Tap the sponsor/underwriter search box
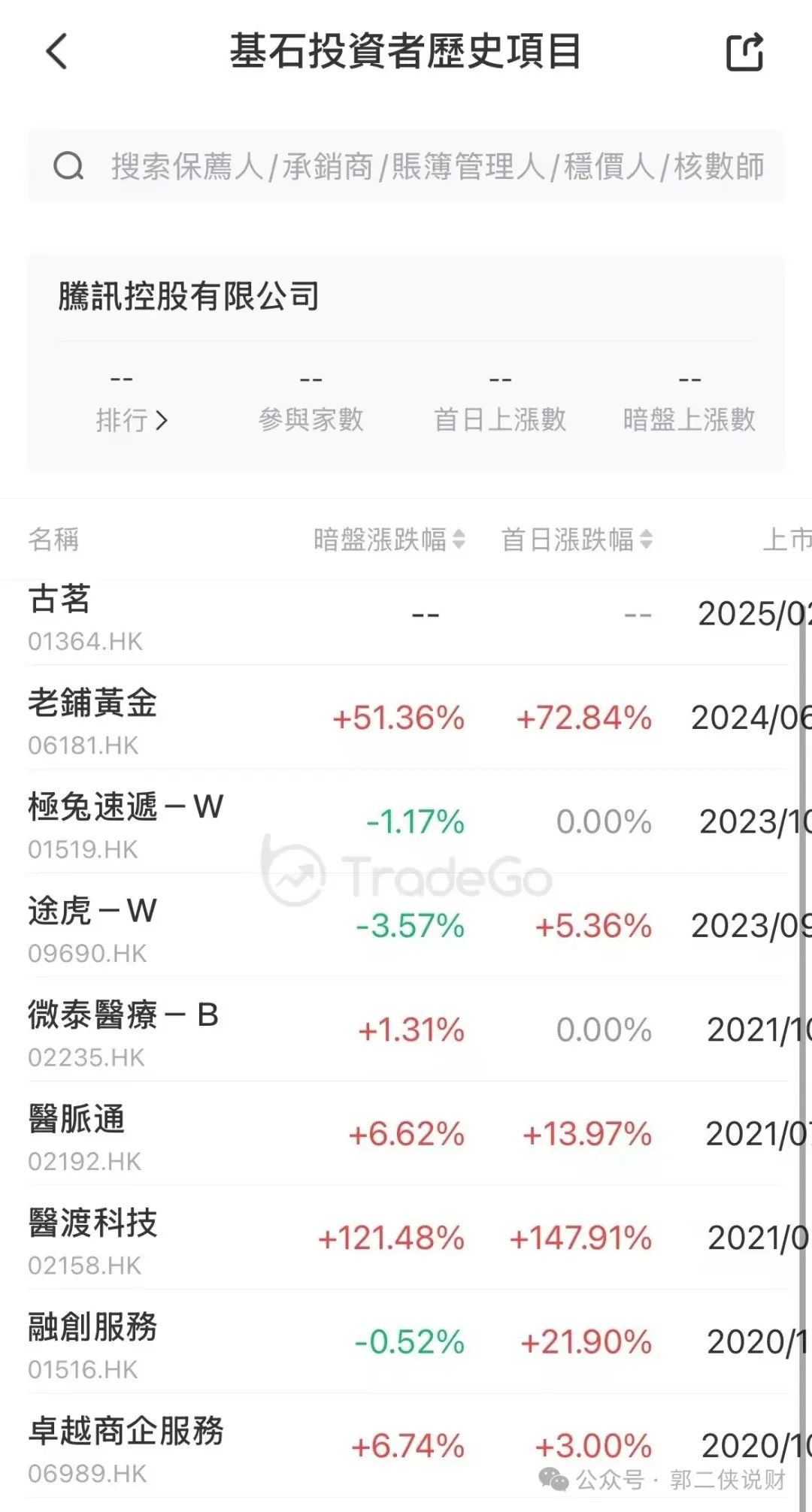812x1512 pixels. point(406,166)
